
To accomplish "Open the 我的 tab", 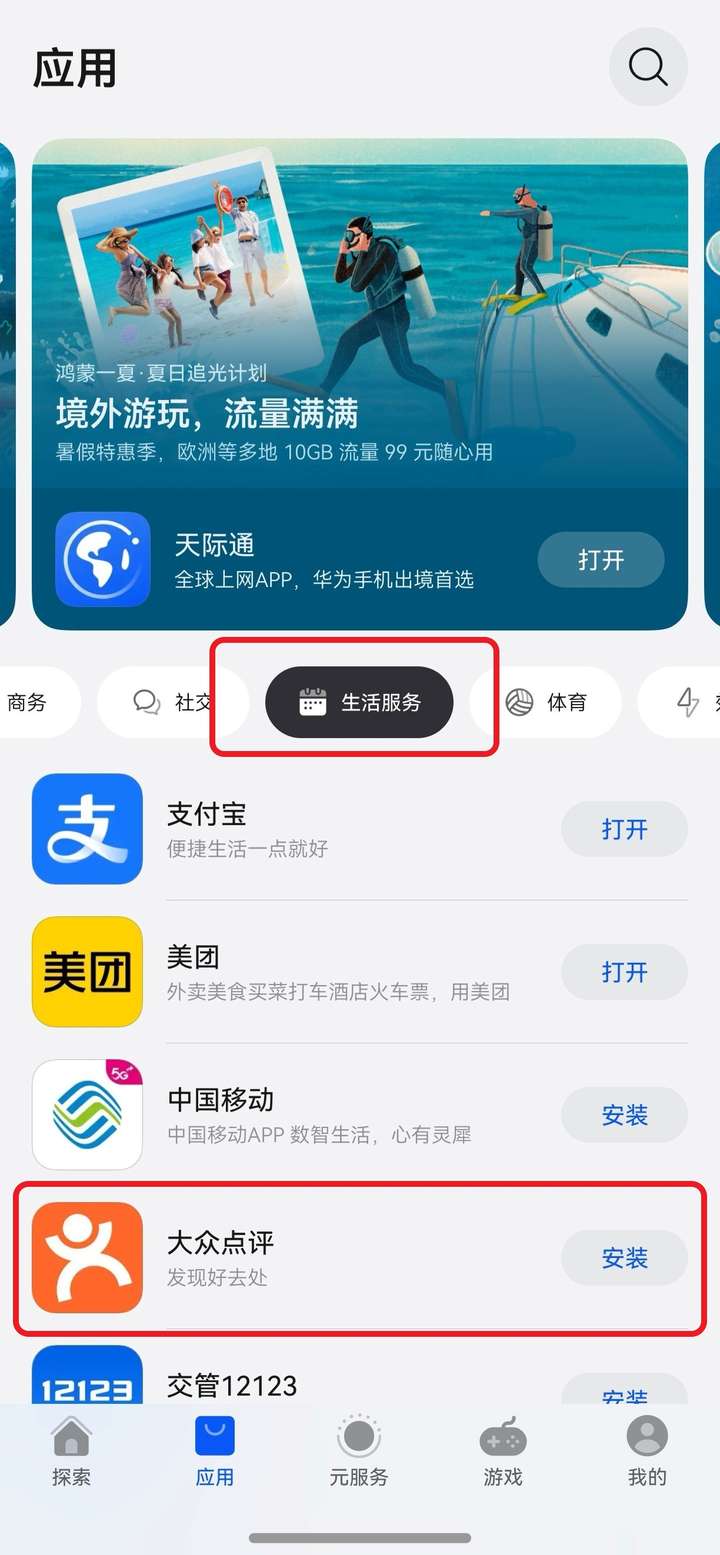I will coord(647,1452).
